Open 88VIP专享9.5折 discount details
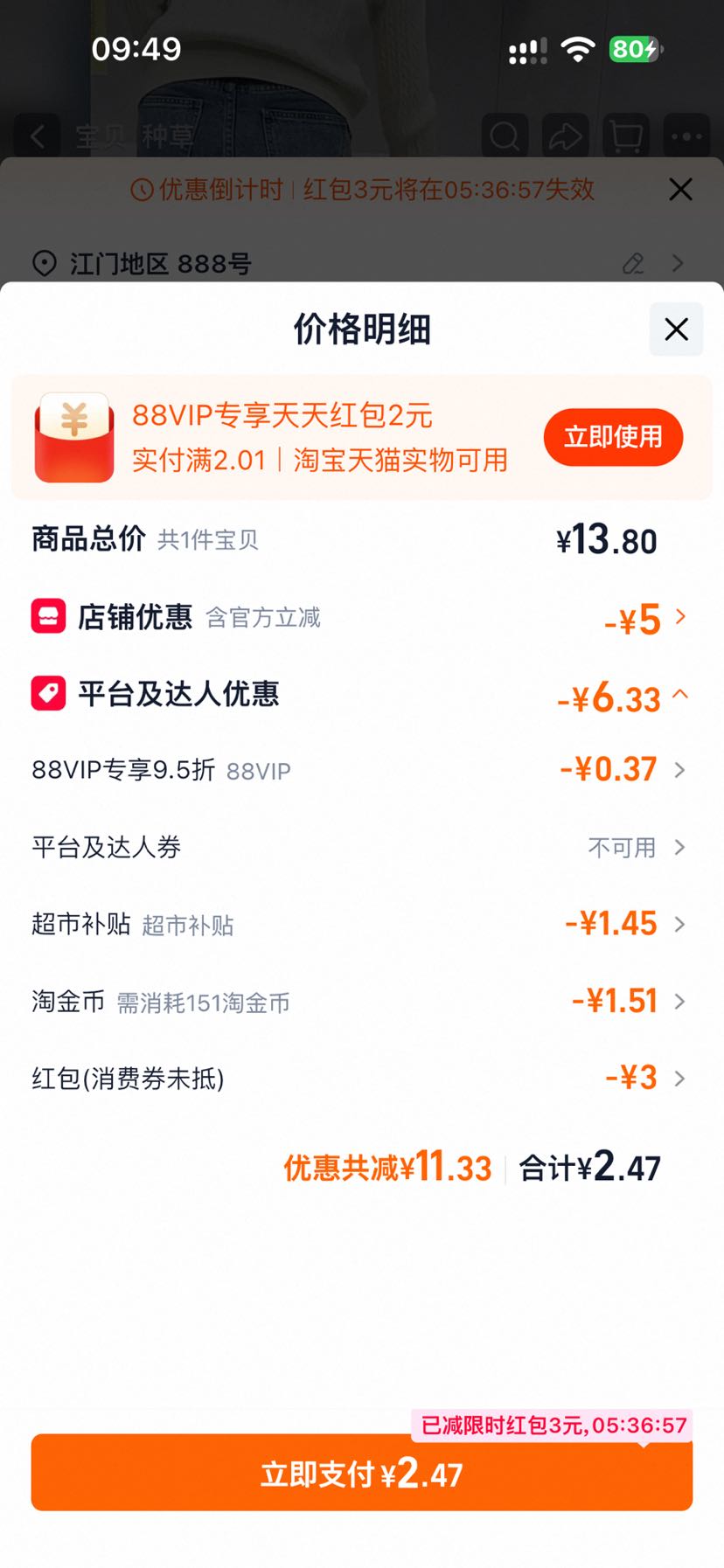 click(x=360, y=770)
